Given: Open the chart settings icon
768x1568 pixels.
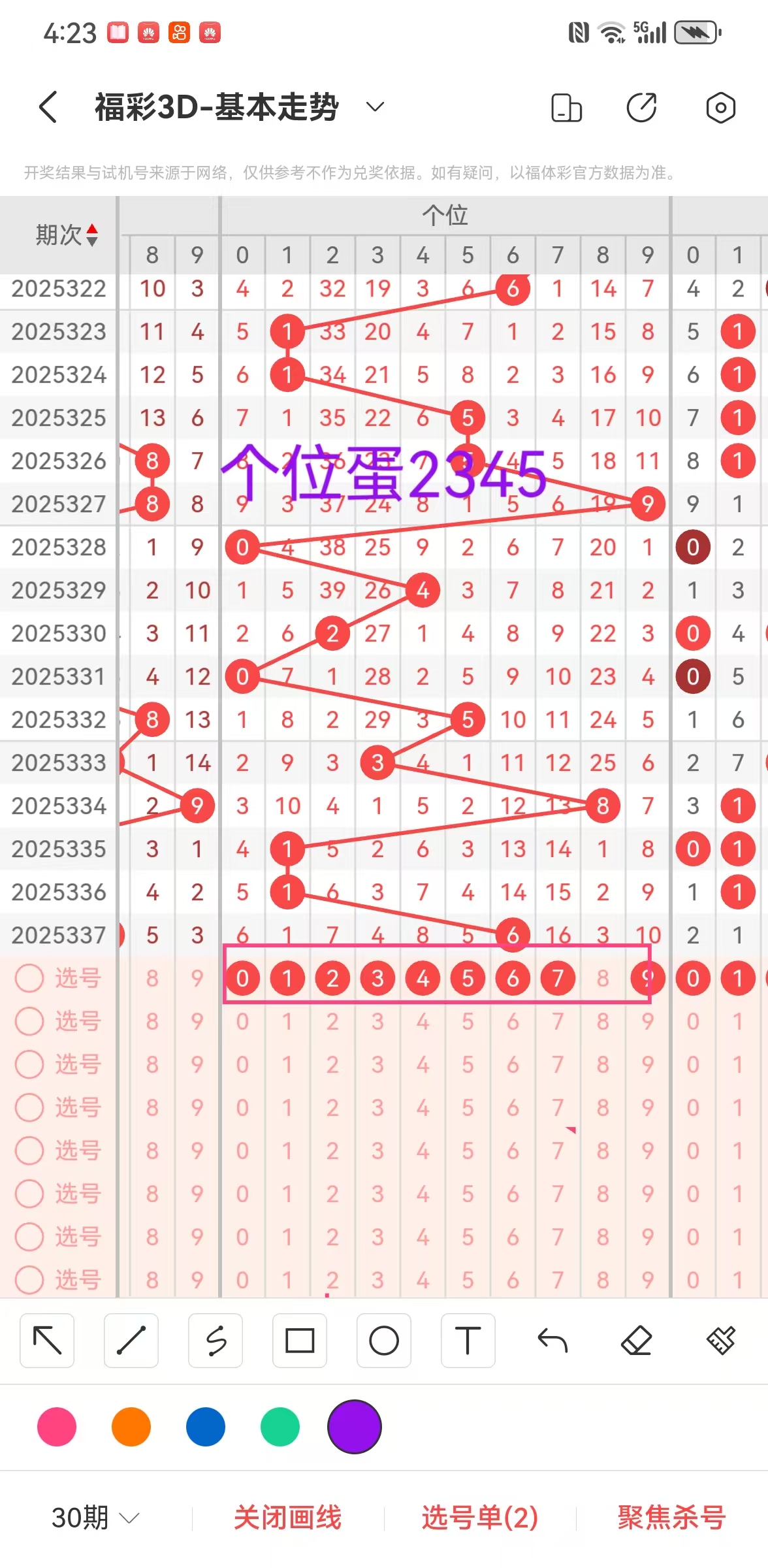Looking at the screenshot, I should tap(720, 108).
